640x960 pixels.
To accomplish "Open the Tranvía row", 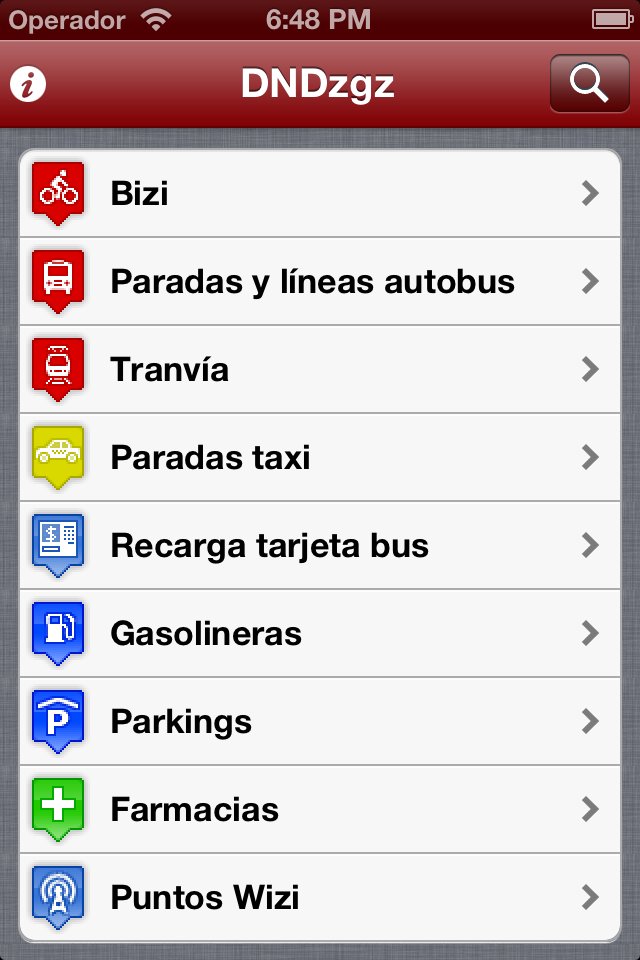I will (320, 370).
